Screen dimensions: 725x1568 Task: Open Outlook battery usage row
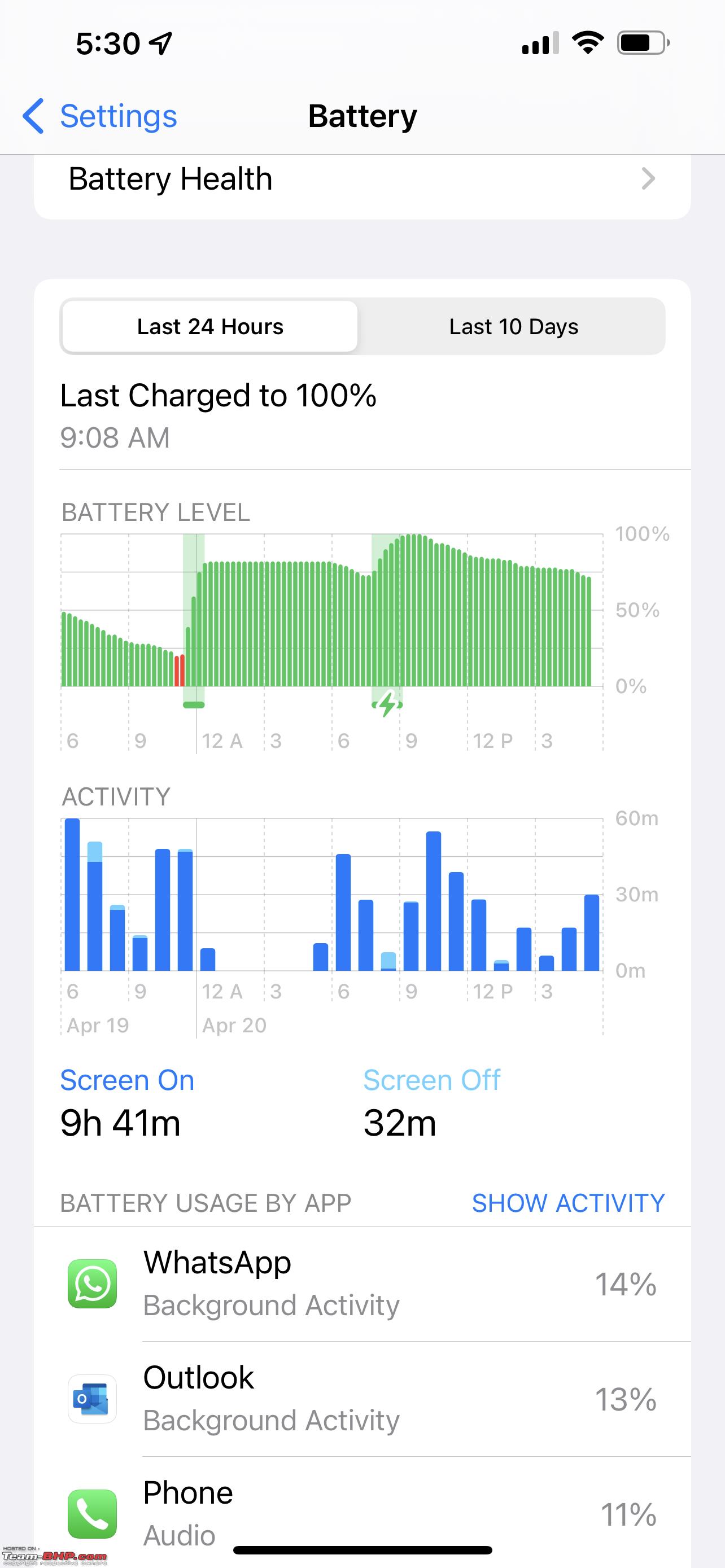pos(362,1399)
